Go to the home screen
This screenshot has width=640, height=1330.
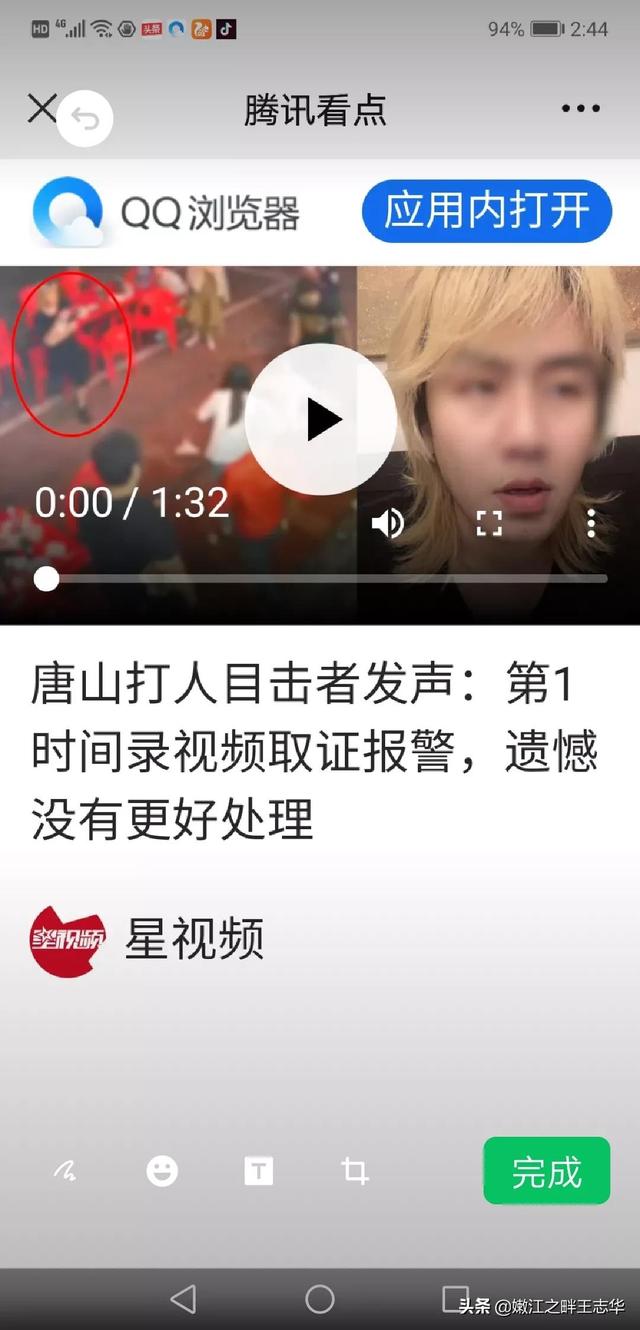pos(320,1299)
